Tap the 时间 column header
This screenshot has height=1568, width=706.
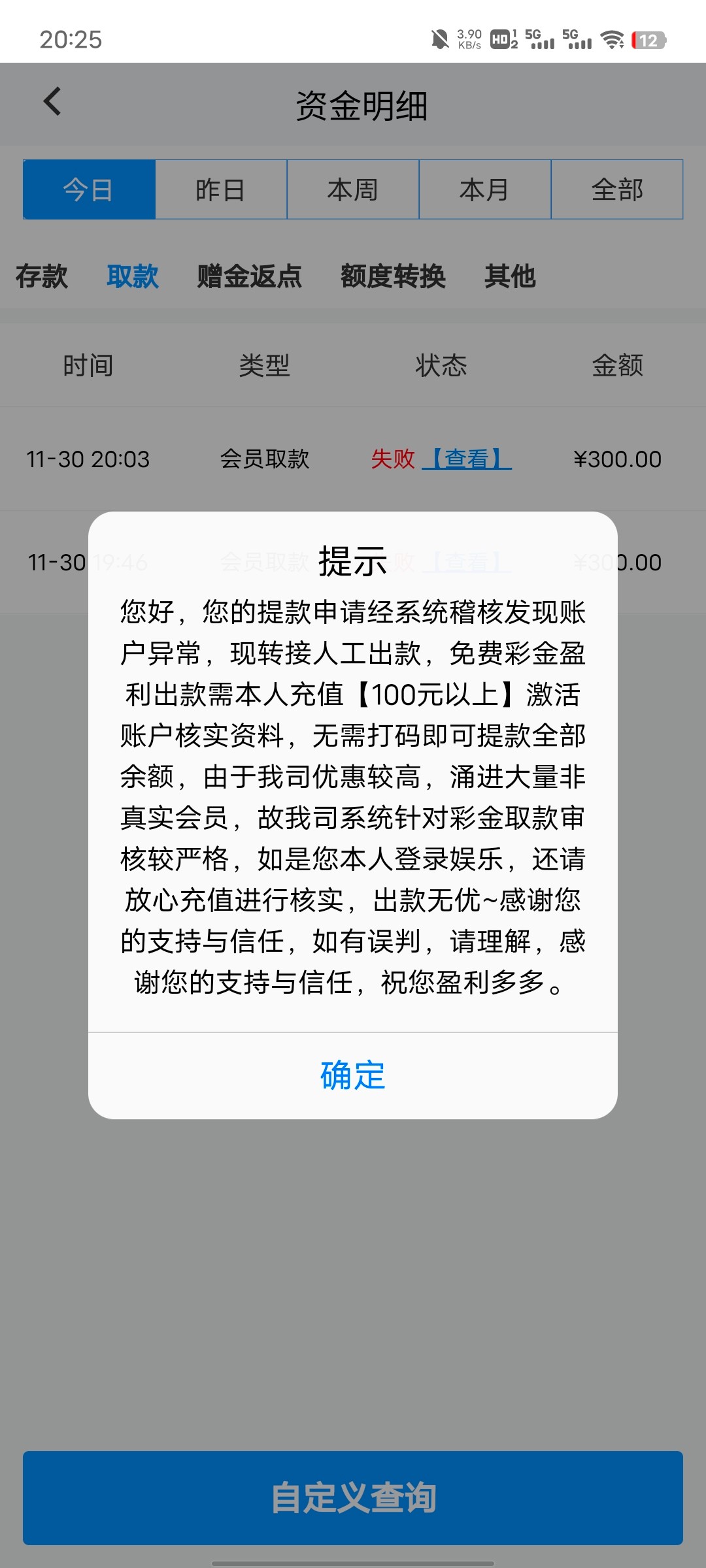pyautogui.click(x=88, y=366)
